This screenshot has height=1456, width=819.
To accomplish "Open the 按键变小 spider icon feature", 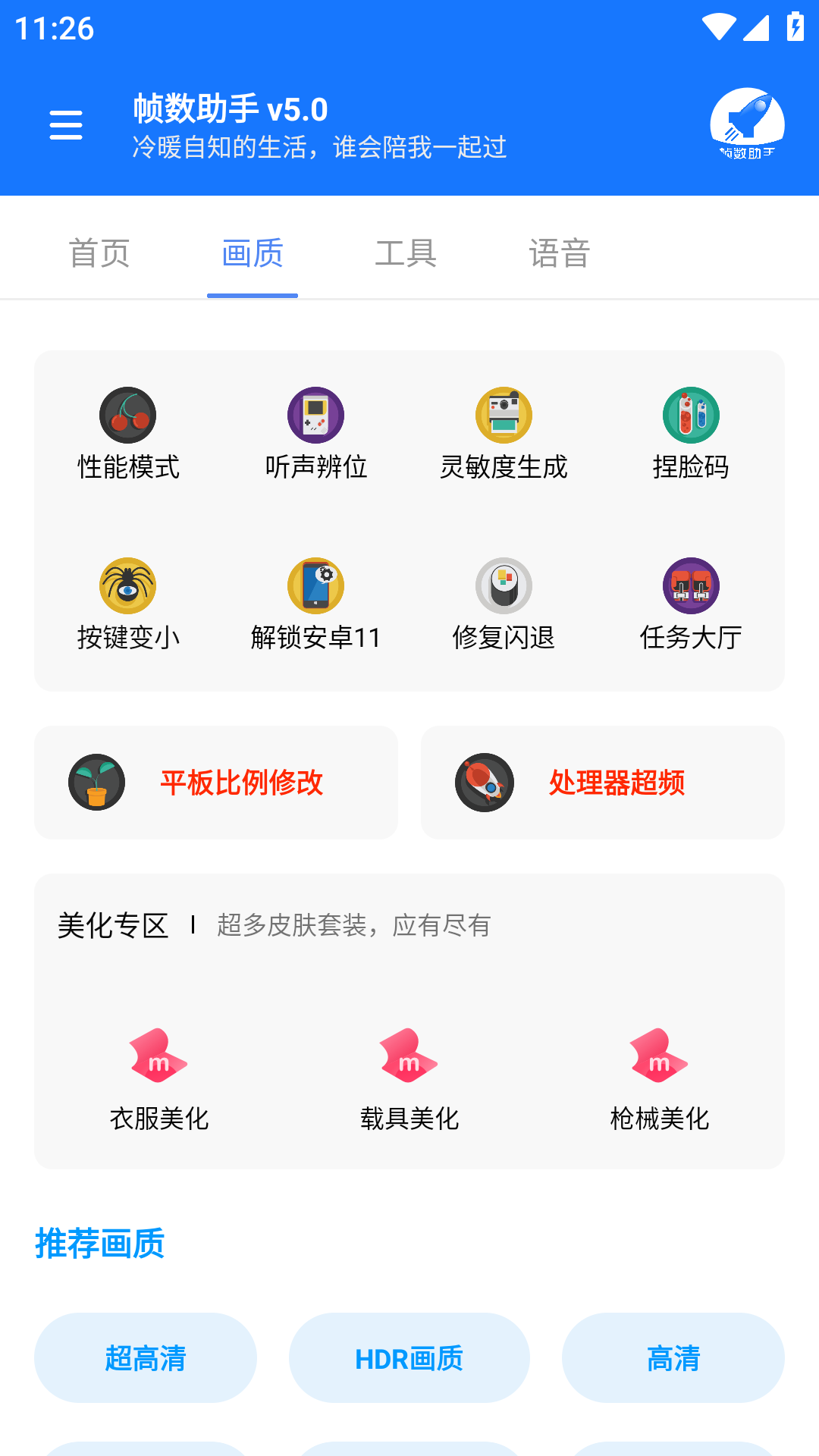I will pos(128,605).
